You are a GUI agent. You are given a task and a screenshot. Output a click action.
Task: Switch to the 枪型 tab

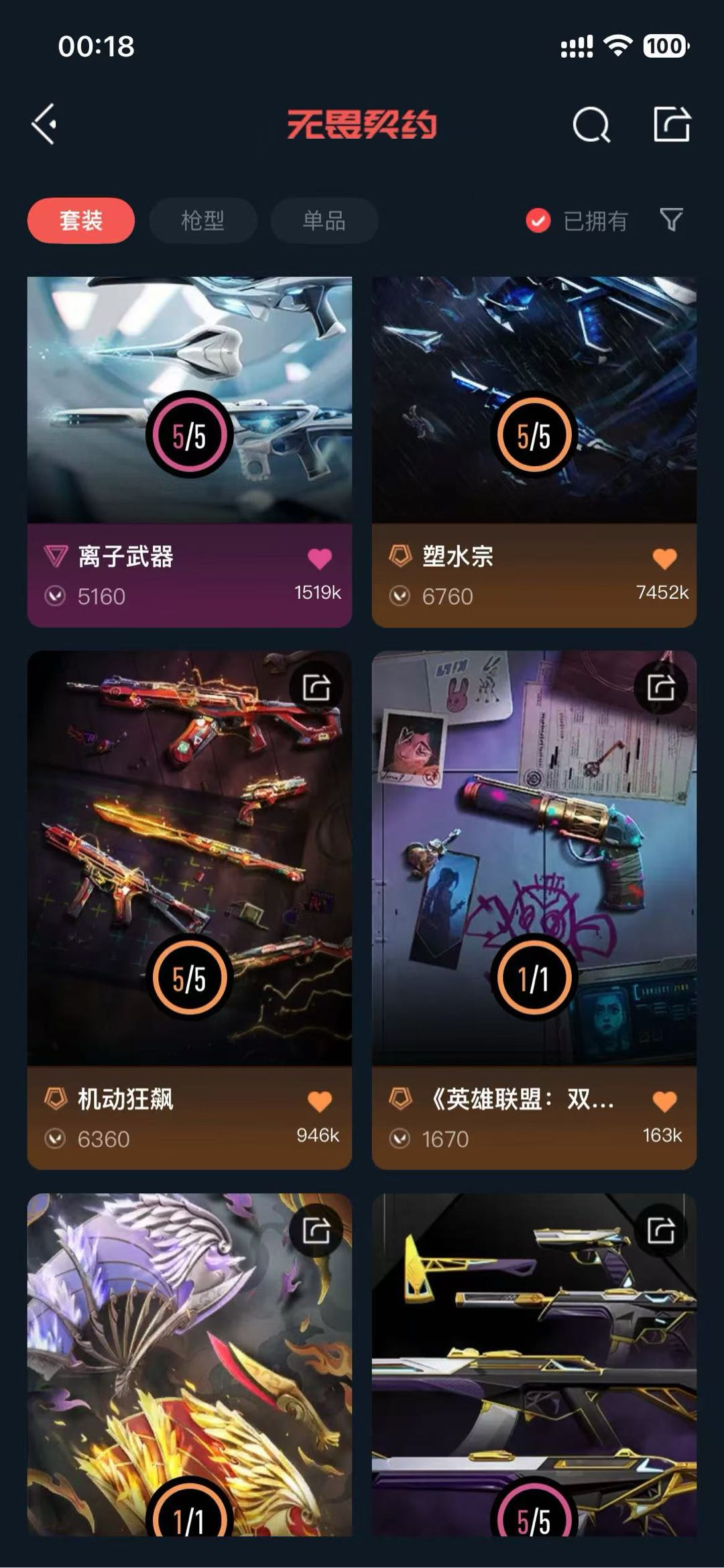202,221
